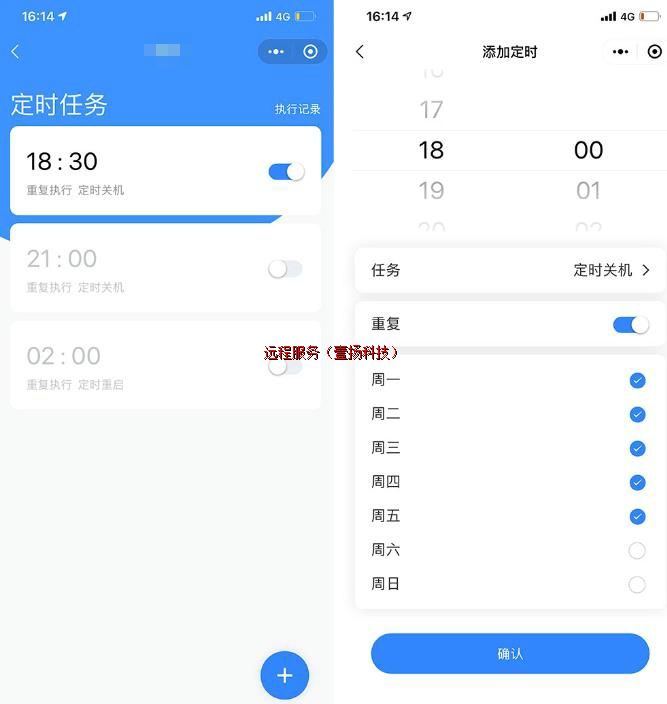Uncheck 周三 in repeat days
667x704 pixels.
(x=637, y=449)
